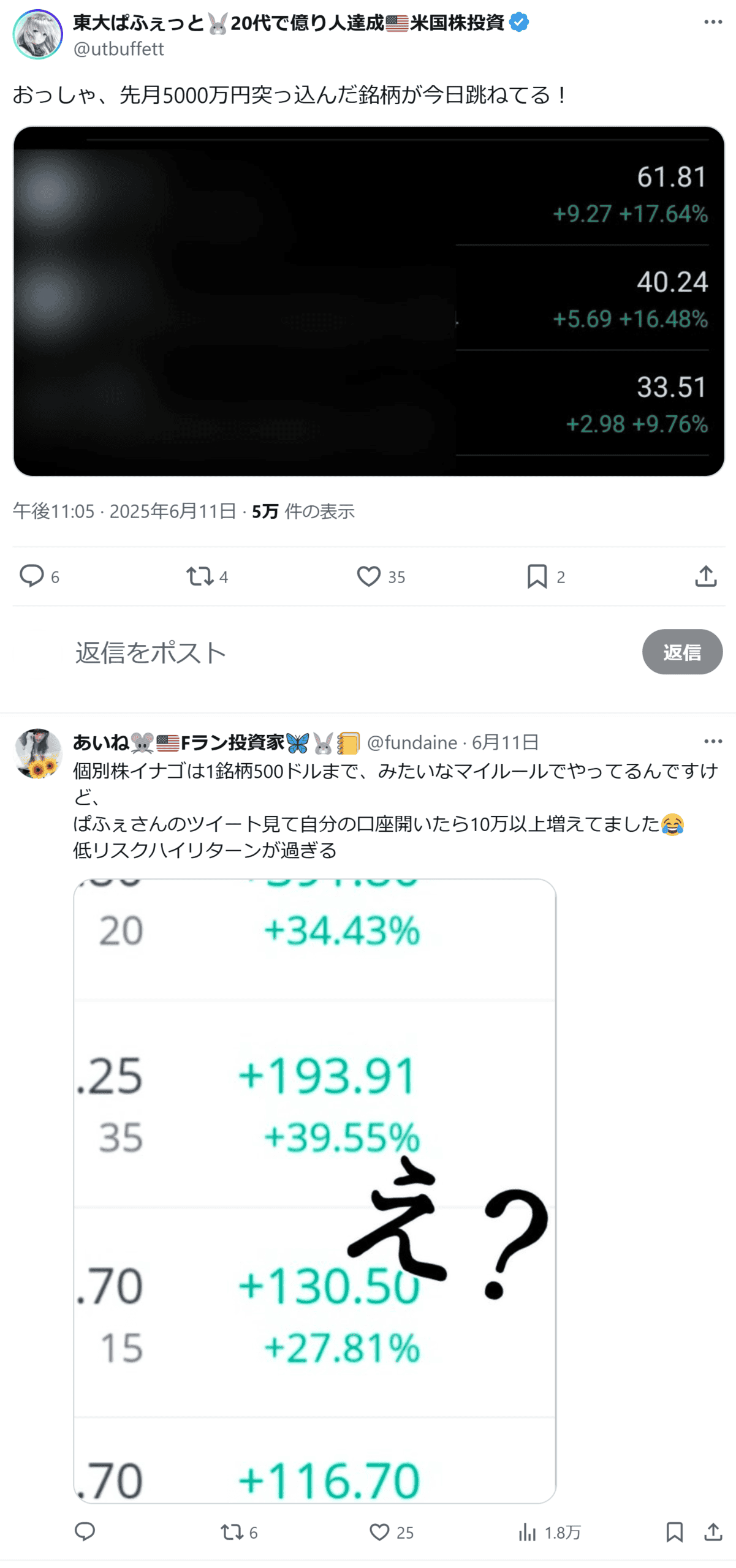Screen dimensions: 736x1568
Task: Open the え？ image in fundaine's reply
Action: [x=314, y=1190]
